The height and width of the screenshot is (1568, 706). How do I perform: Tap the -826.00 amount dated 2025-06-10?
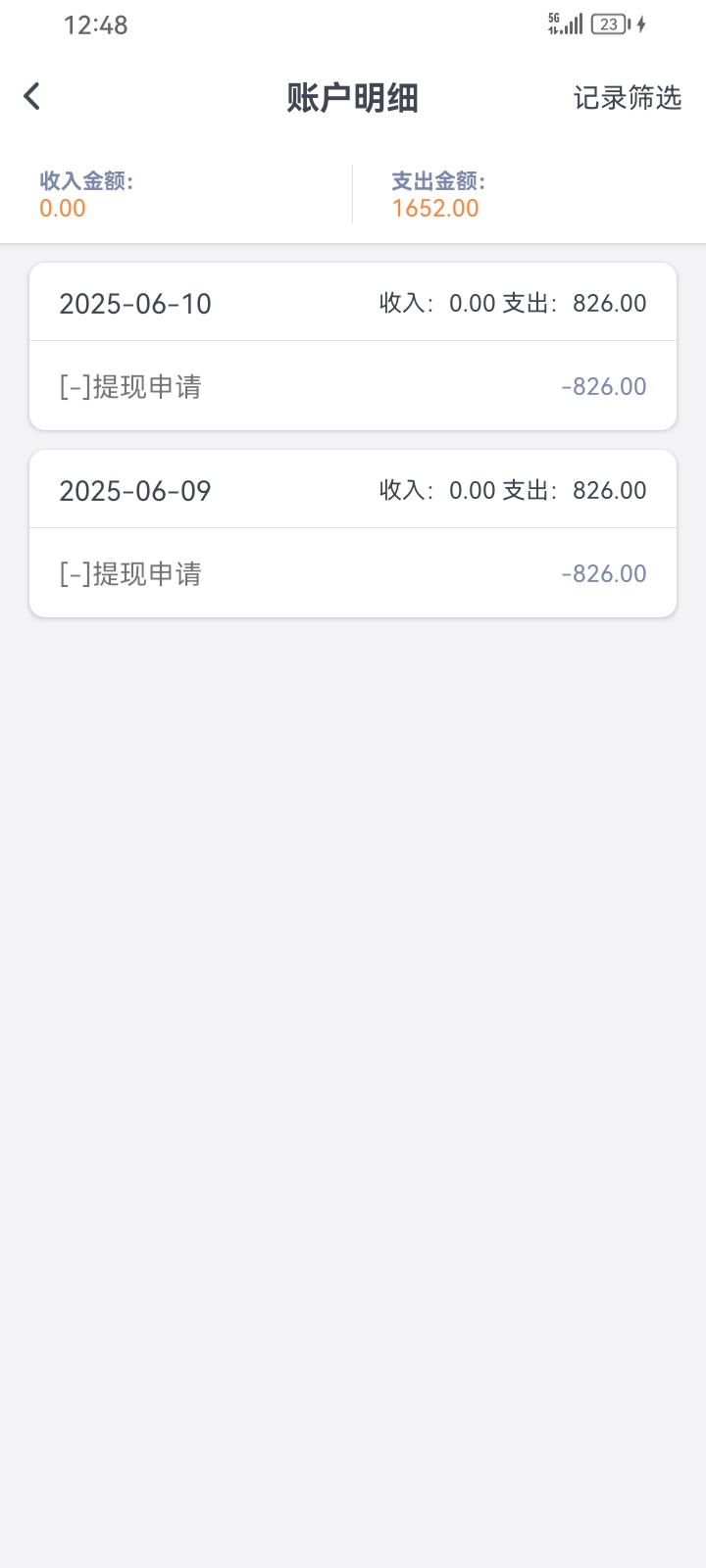(x=604, y=386)
